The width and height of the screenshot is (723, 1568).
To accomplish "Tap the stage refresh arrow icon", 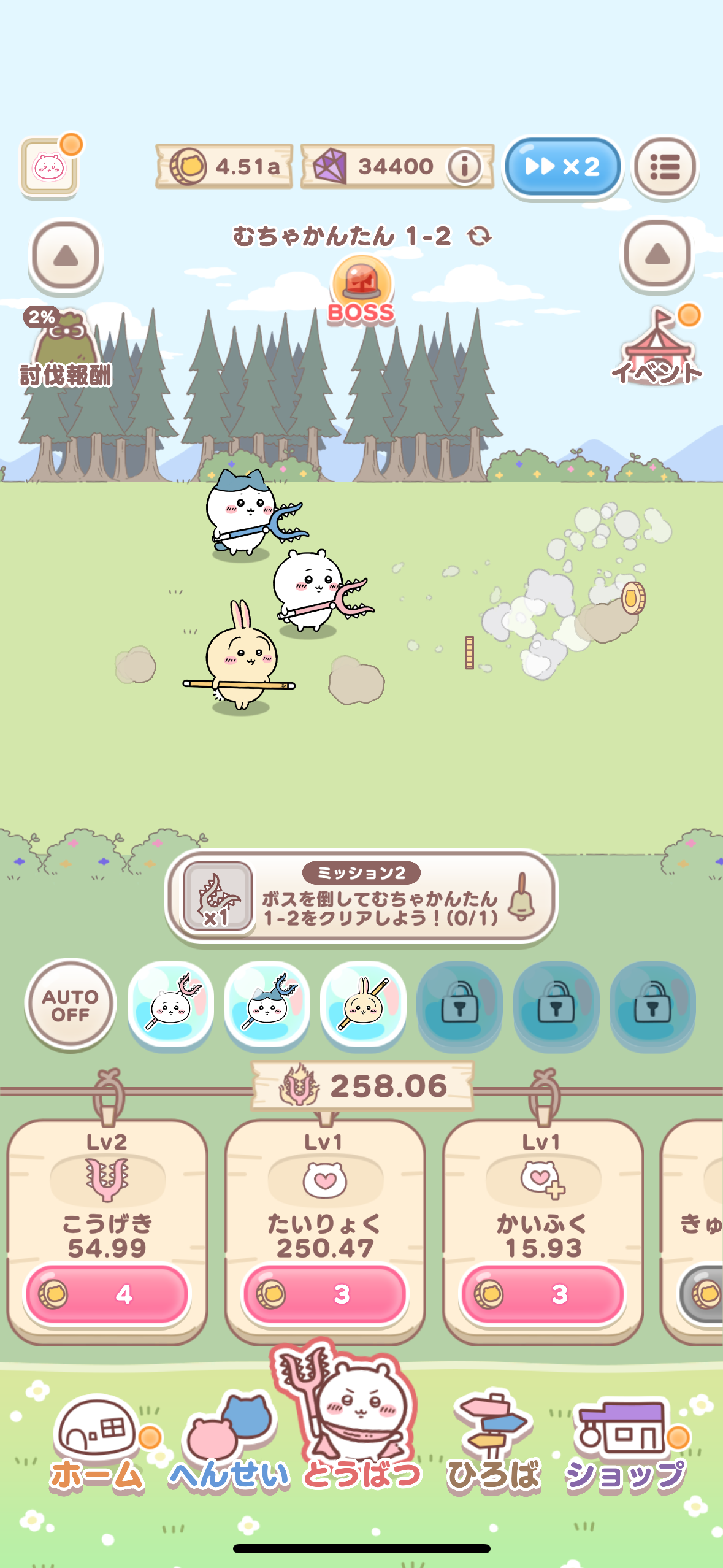I will point(480,236).
